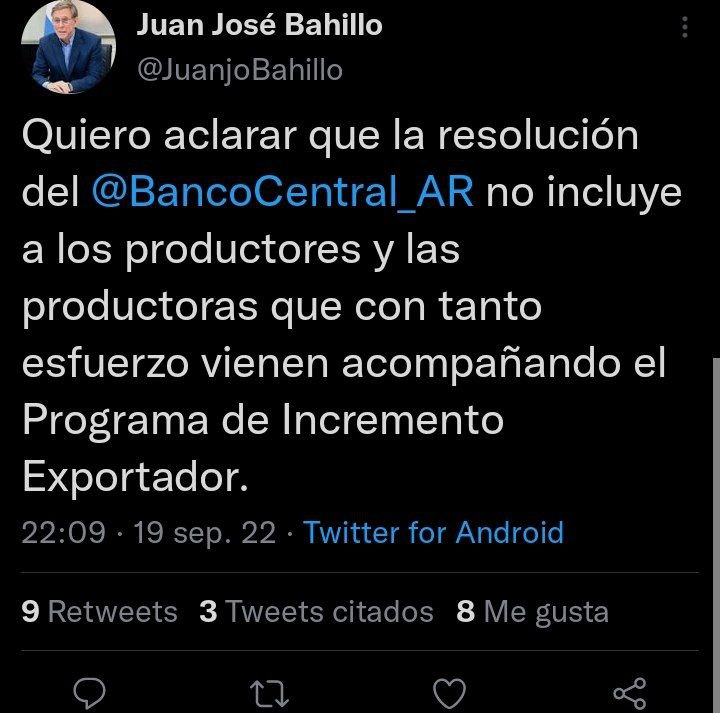Open the Twitter for Android source link
720x713 pixels.
click(433, 532)
